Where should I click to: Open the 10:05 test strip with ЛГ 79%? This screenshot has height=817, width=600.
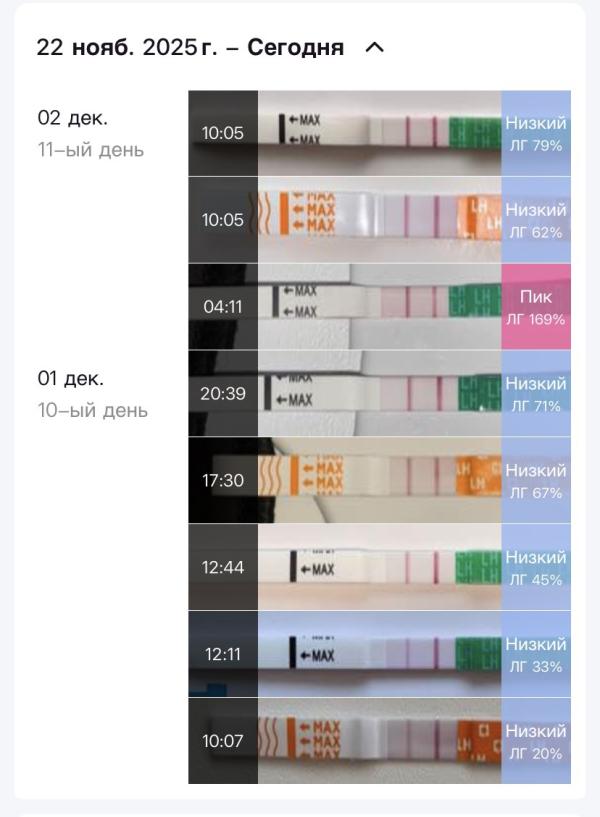(379, 133)
